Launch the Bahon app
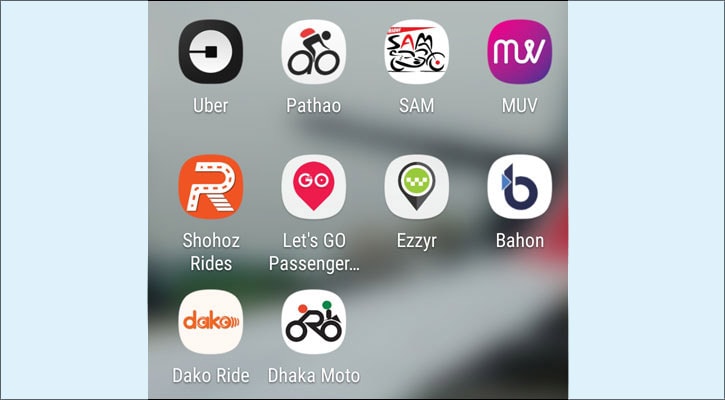Image resolution: width=725 pixels, height=400 pixels. (519, 187)
